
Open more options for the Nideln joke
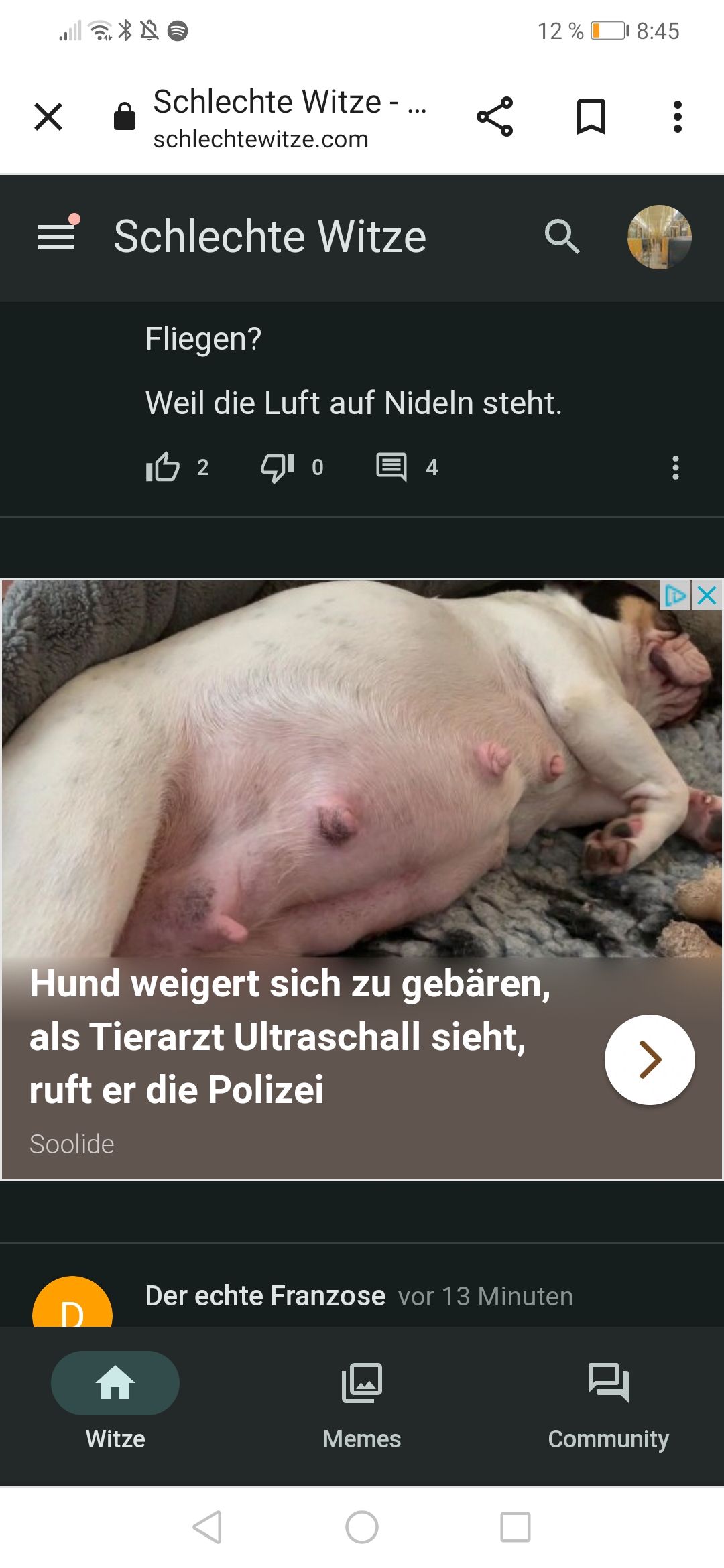675,467
